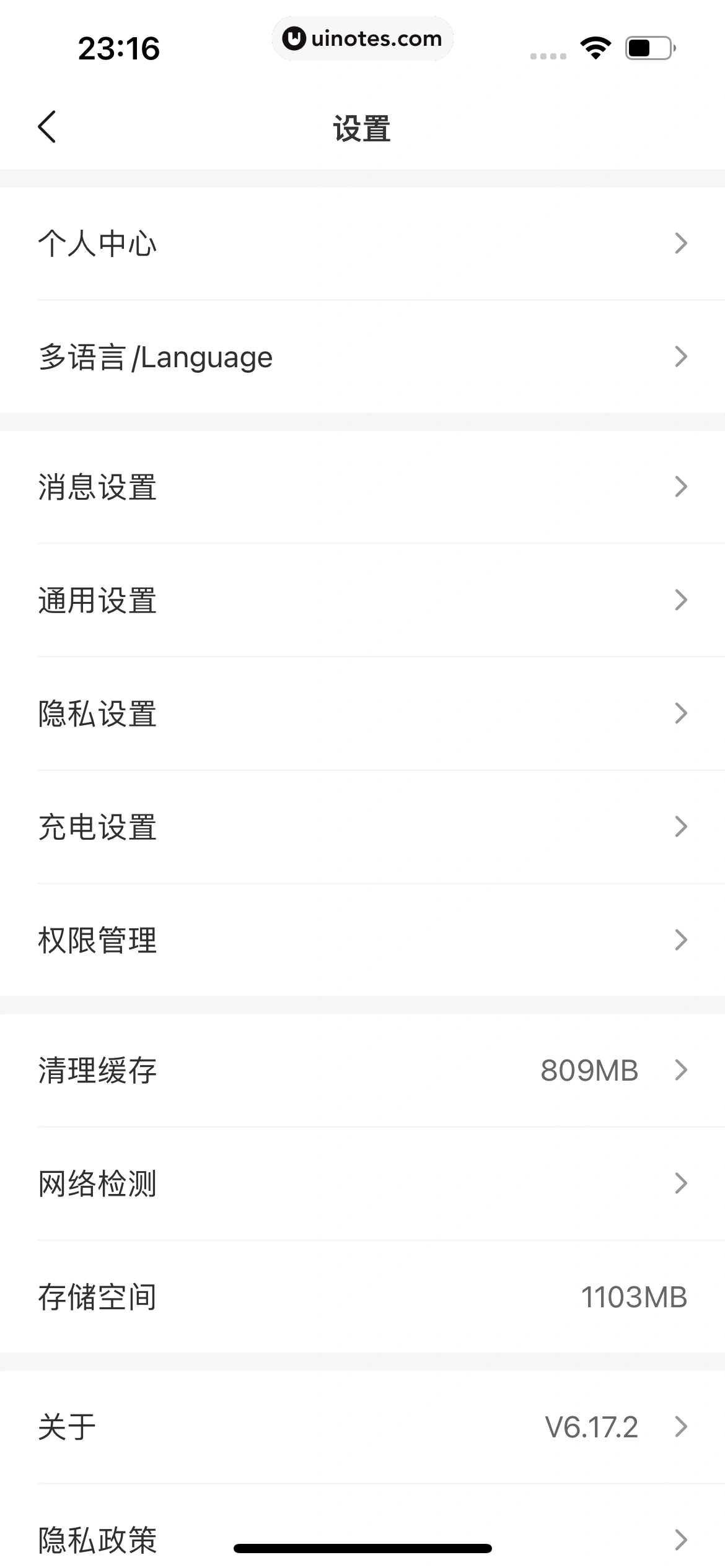Tap the Wi-Fi status icon
This screenshot has height=1568, width=725.
click(x=594, y=48)
